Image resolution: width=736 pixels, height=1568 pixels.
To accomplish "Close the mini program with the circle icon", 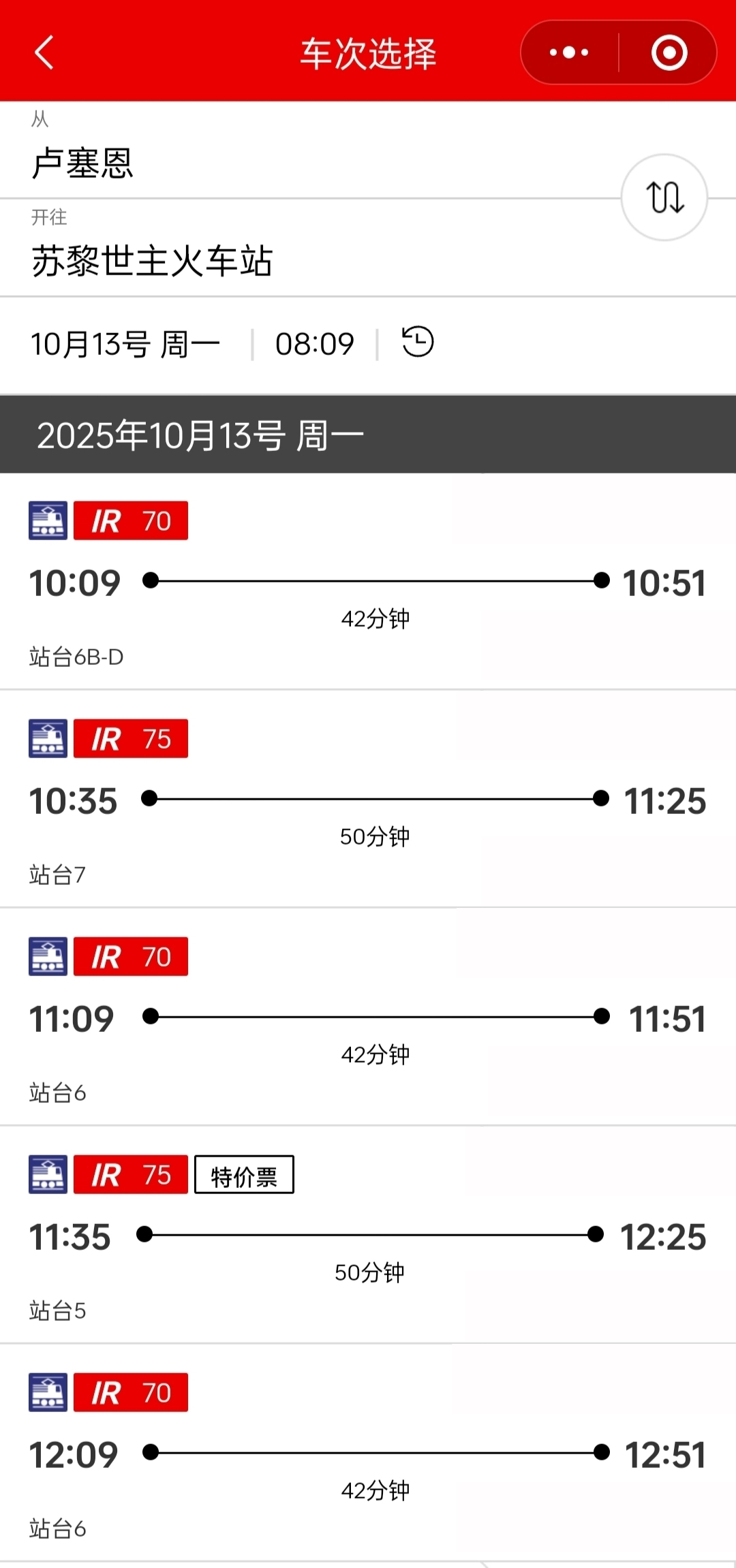I will [669, 52].
